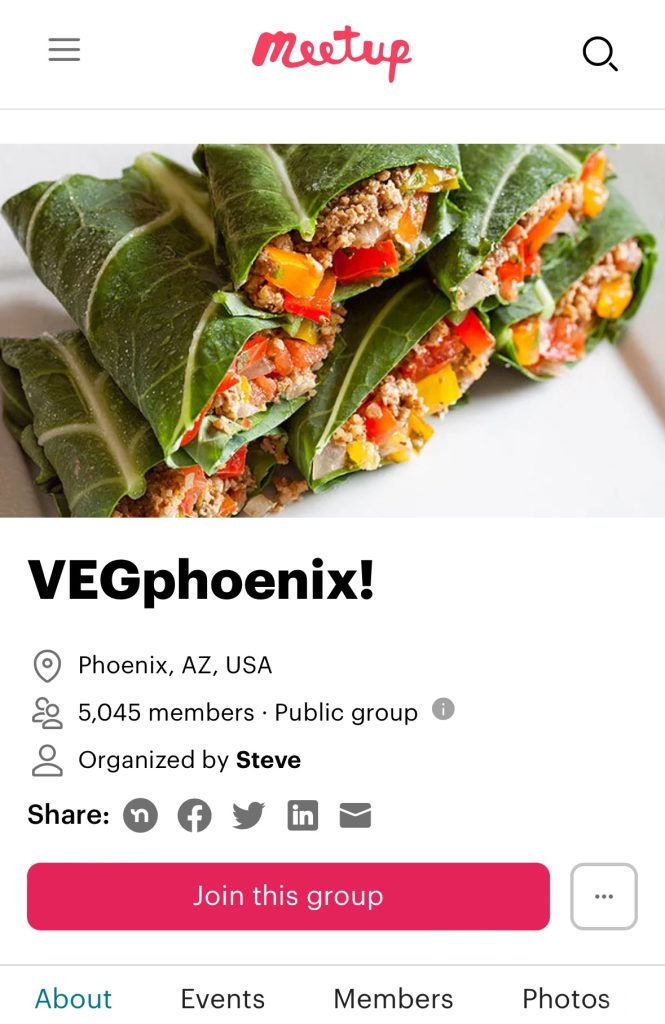Open search via the magnifier icon
Screen dimensions: 665x1024
[x=600, y=54]
